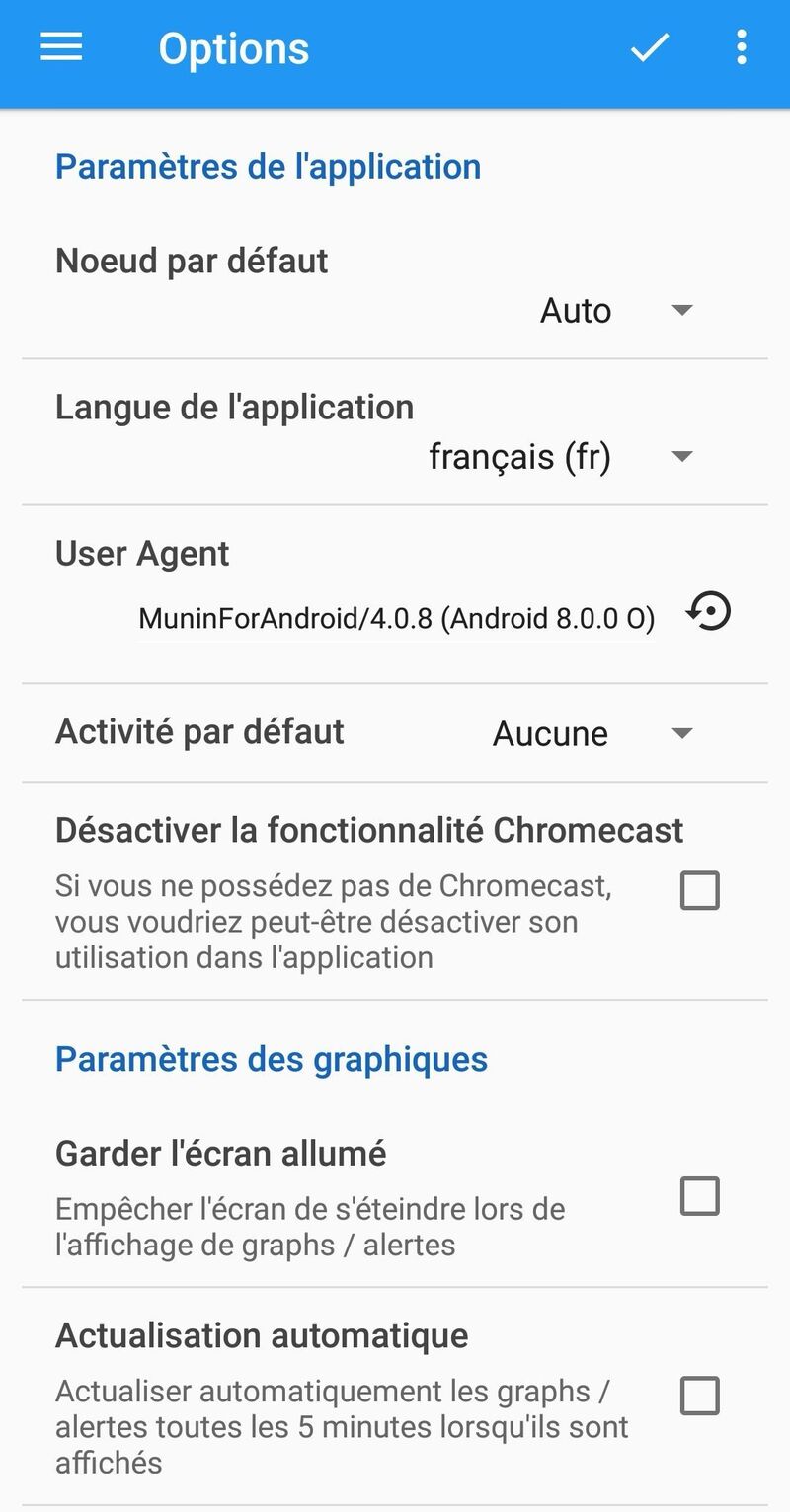Confirm options with the checkmark icon

[650, 47]
